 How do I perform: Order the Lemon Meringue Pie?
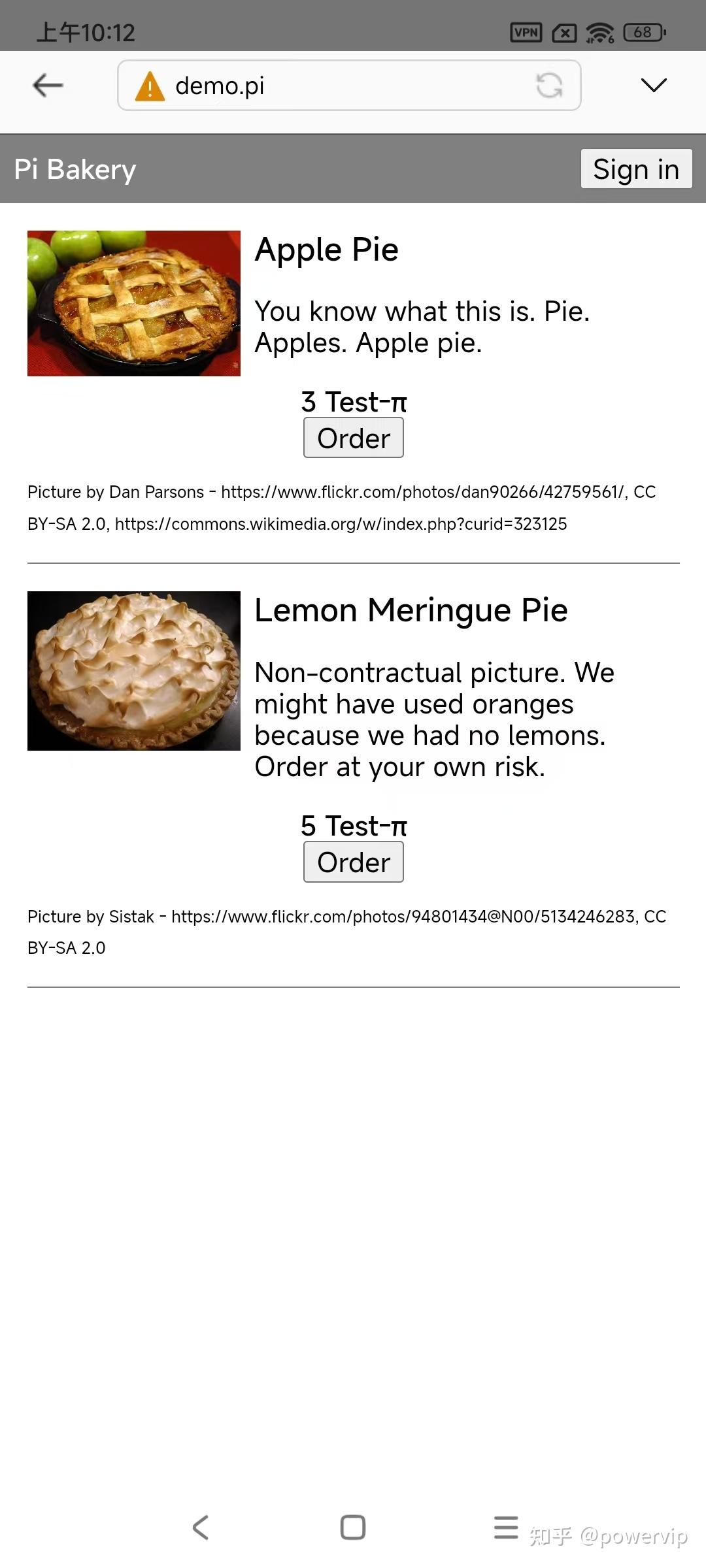(x=353, y=862)
